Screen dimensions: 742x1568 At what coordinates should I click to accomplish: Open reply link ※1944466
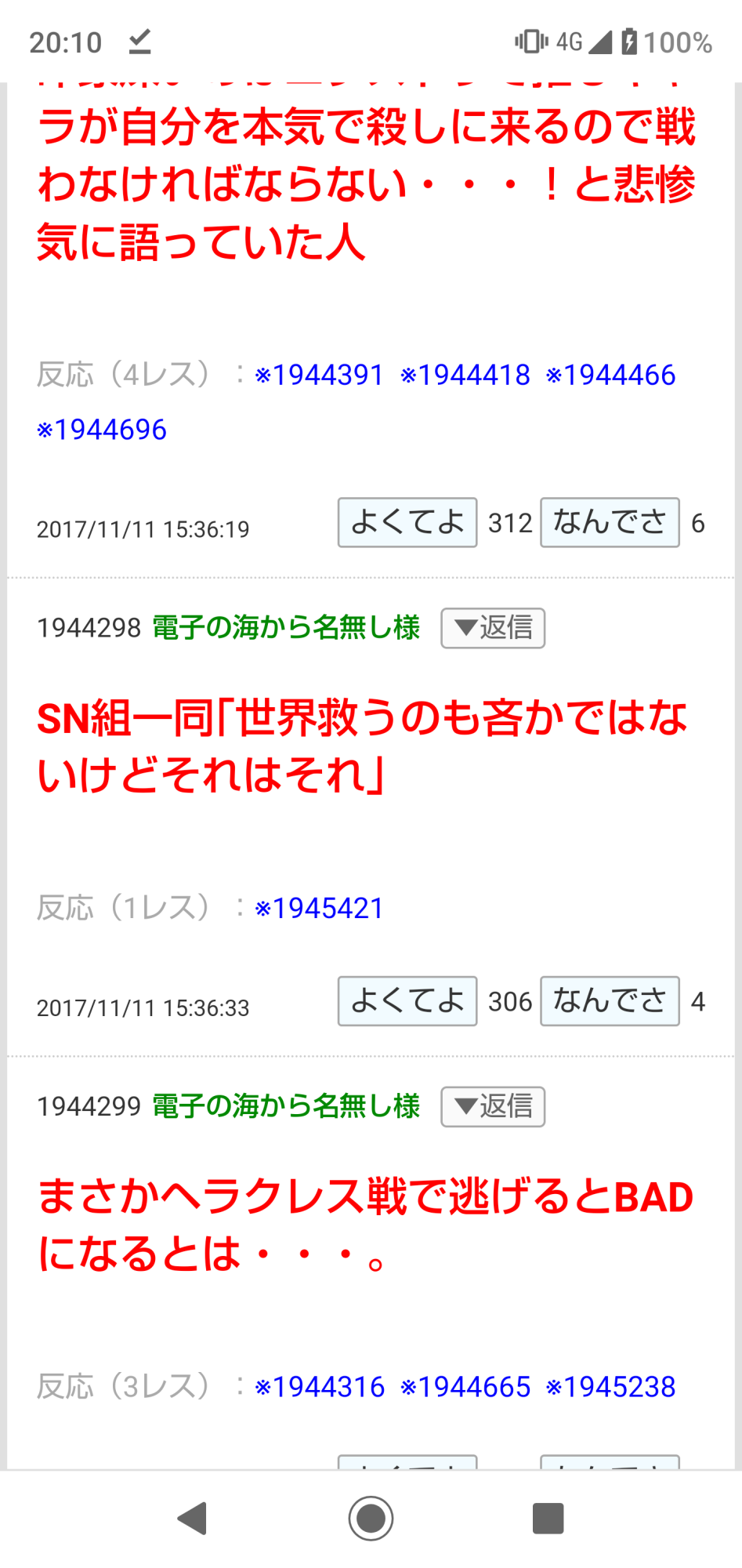610,375
